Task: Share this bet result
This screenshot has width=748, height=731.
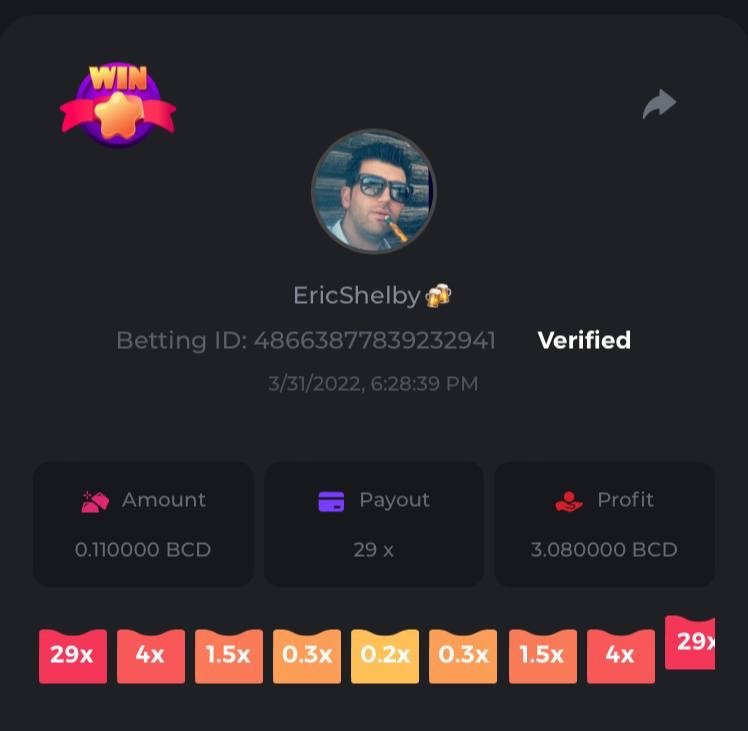Action: (659, 104)
